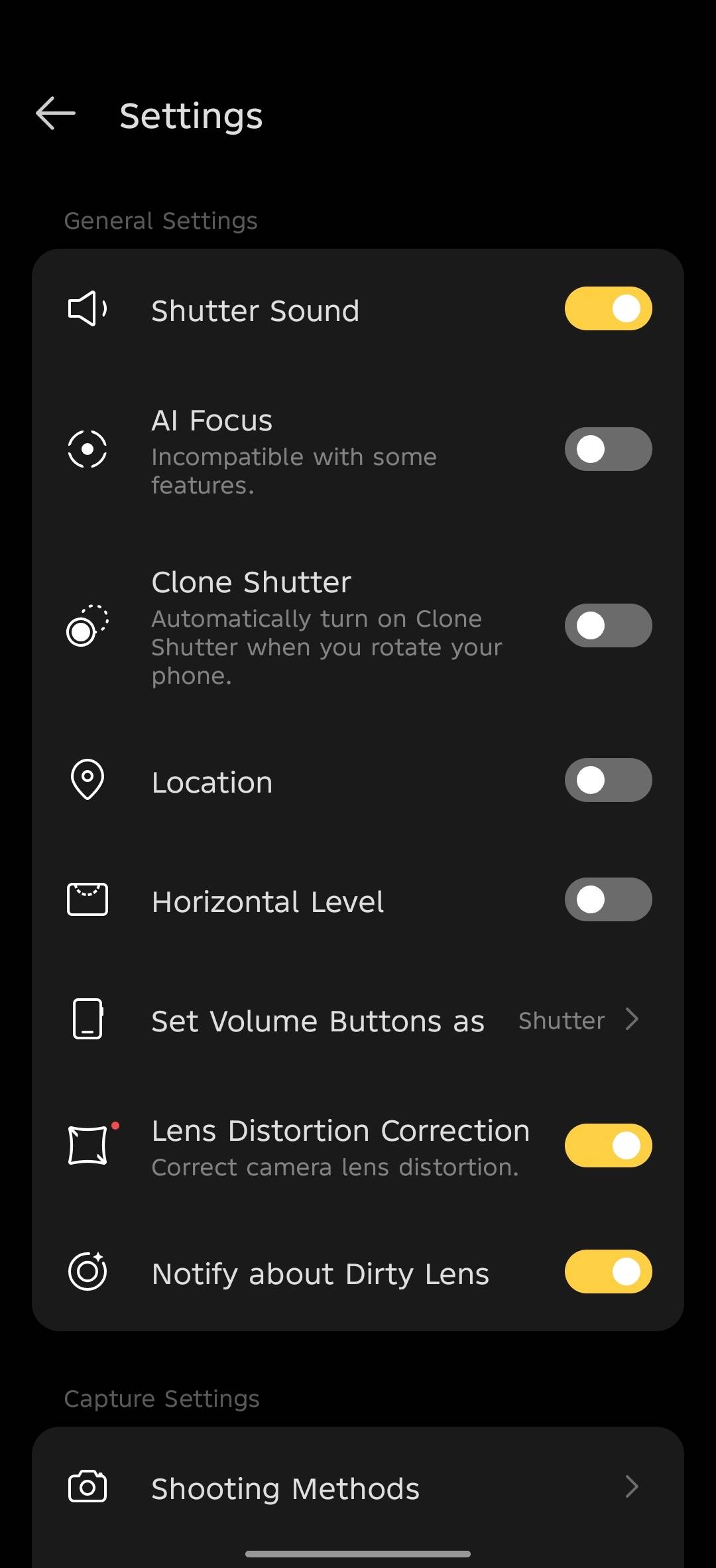Enable Location tagging
This screenshot has height=1568, width=716.
[608, 780]
